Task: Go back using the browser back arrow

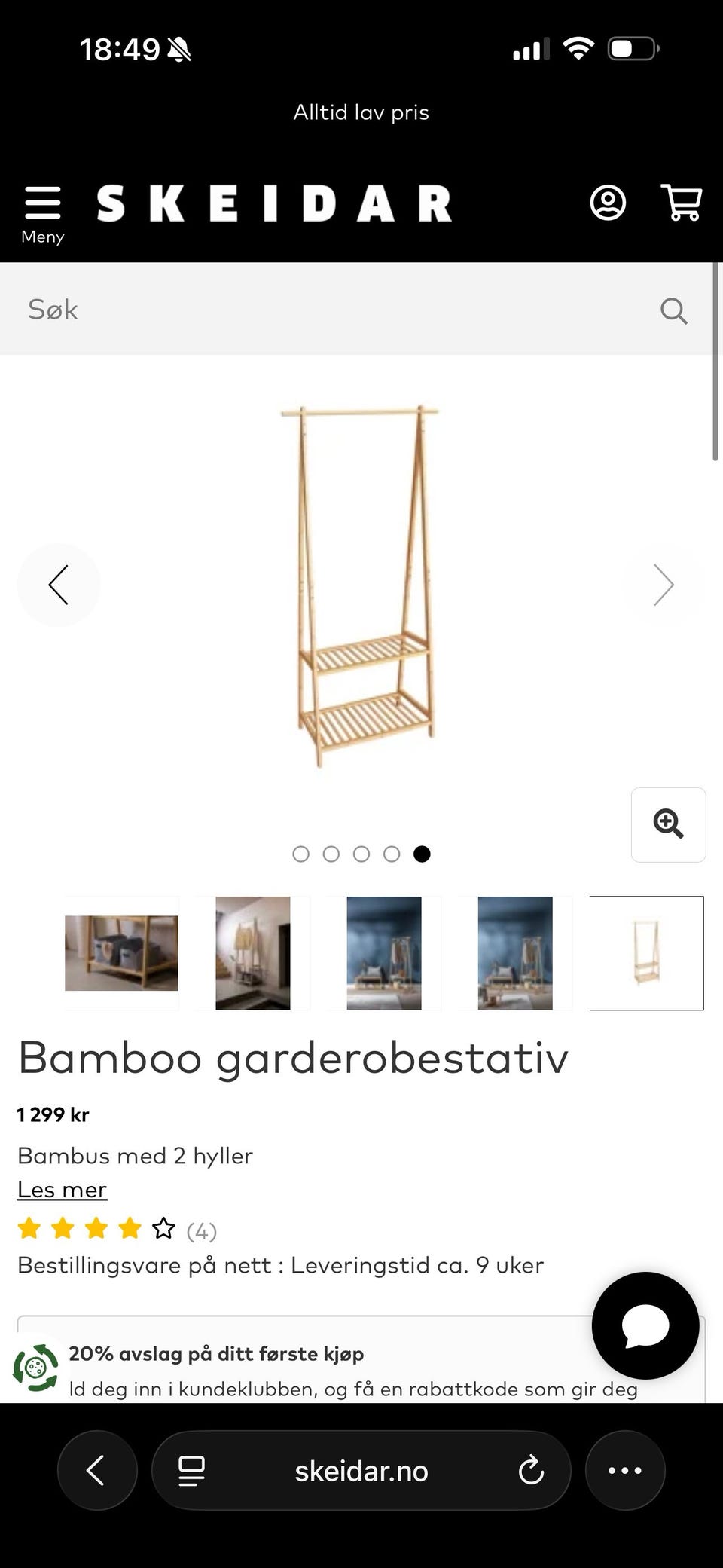Action: [97, 1470]
